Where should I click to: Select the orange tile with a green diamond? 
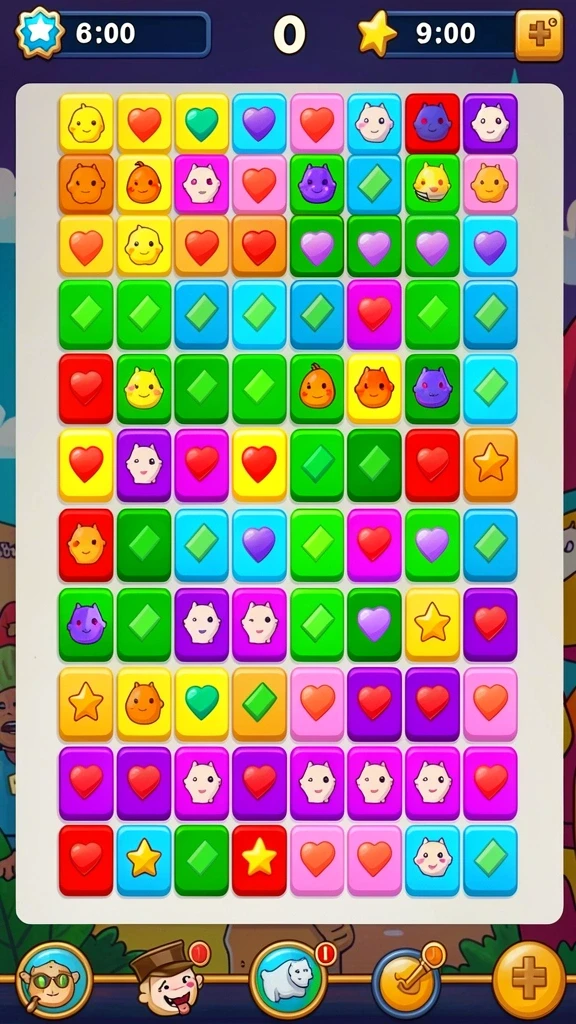click(259, 703)
